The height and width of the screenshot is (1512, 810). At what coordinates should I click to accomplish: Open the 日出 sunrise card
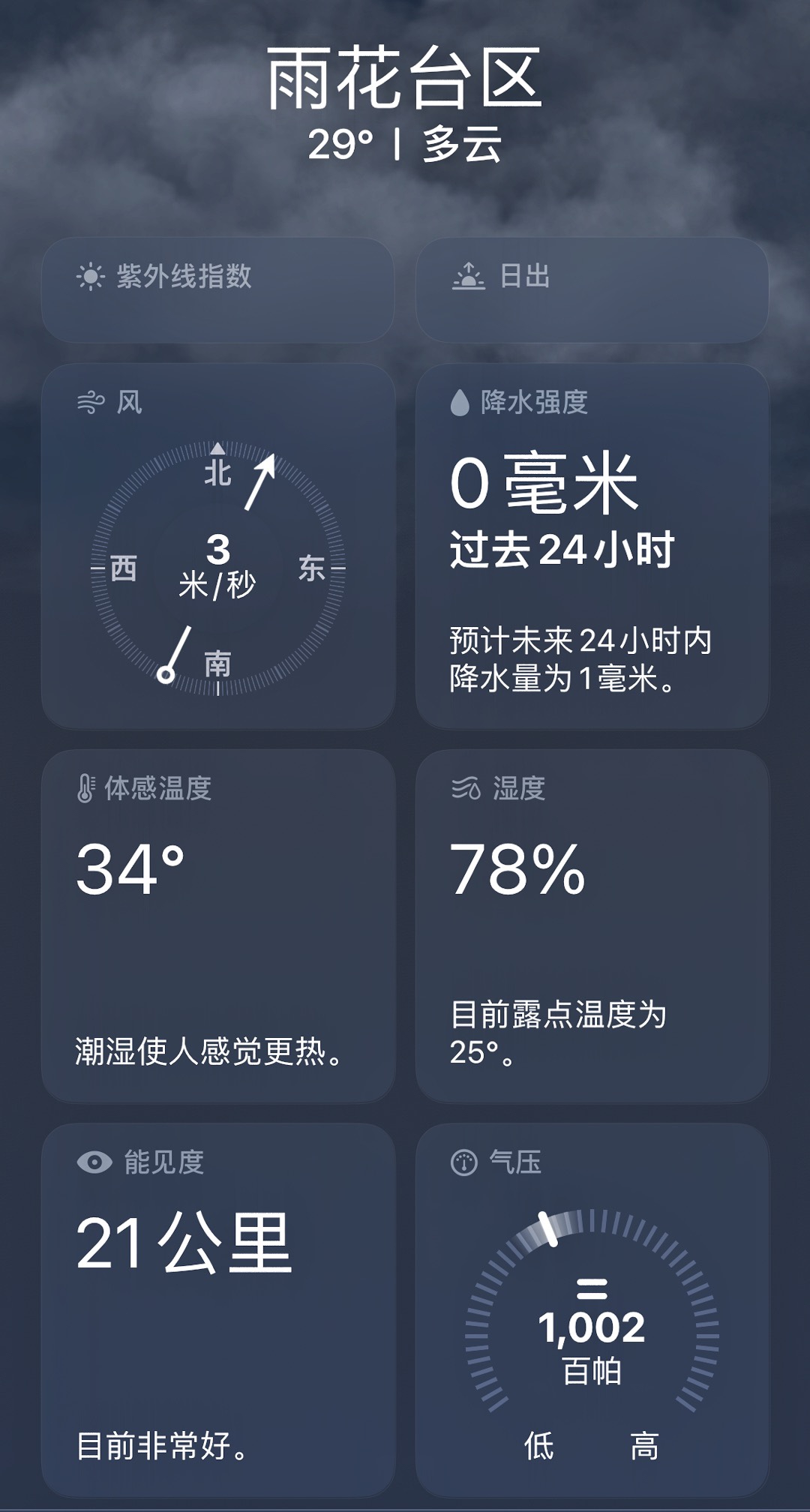[592, 290]
